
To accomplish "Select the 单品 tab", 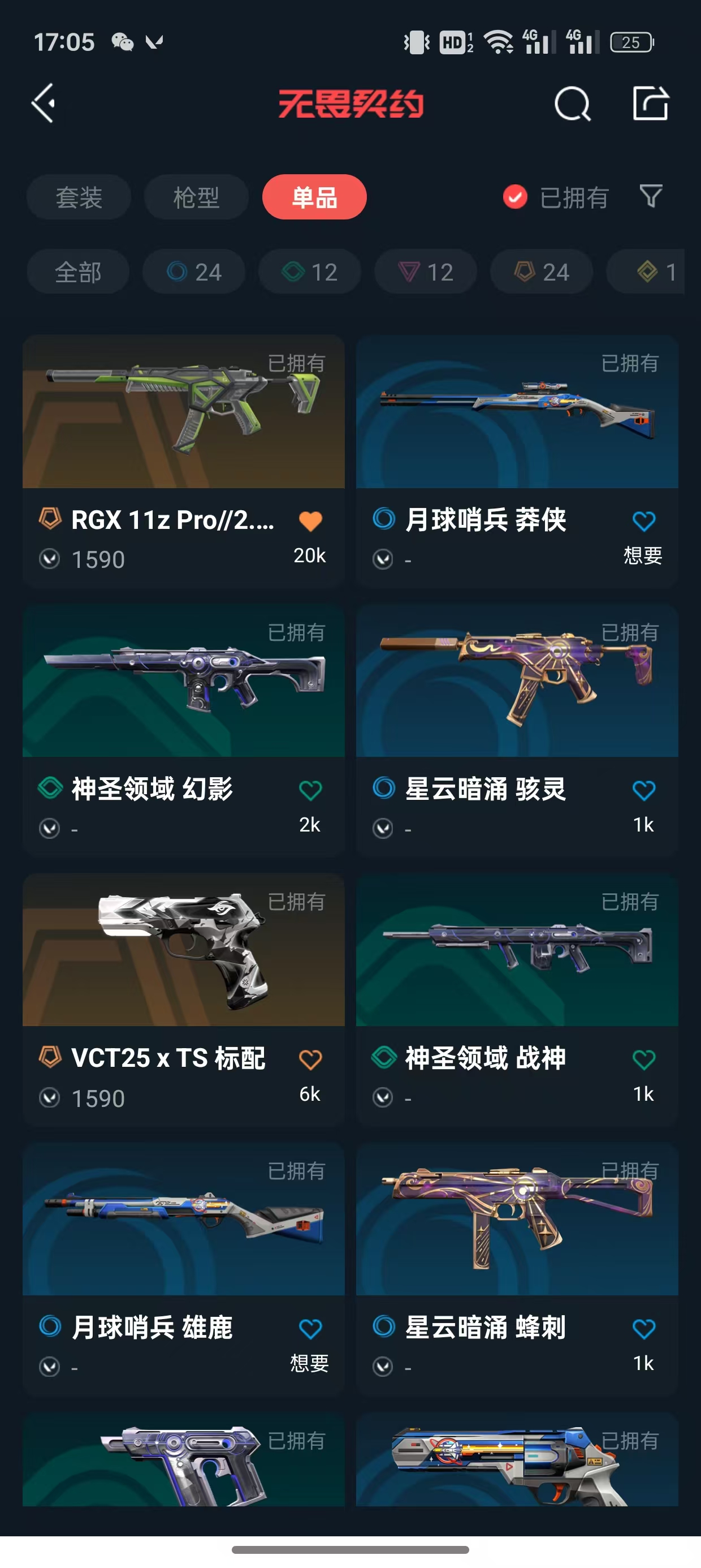I will click(x=314, y=197).
